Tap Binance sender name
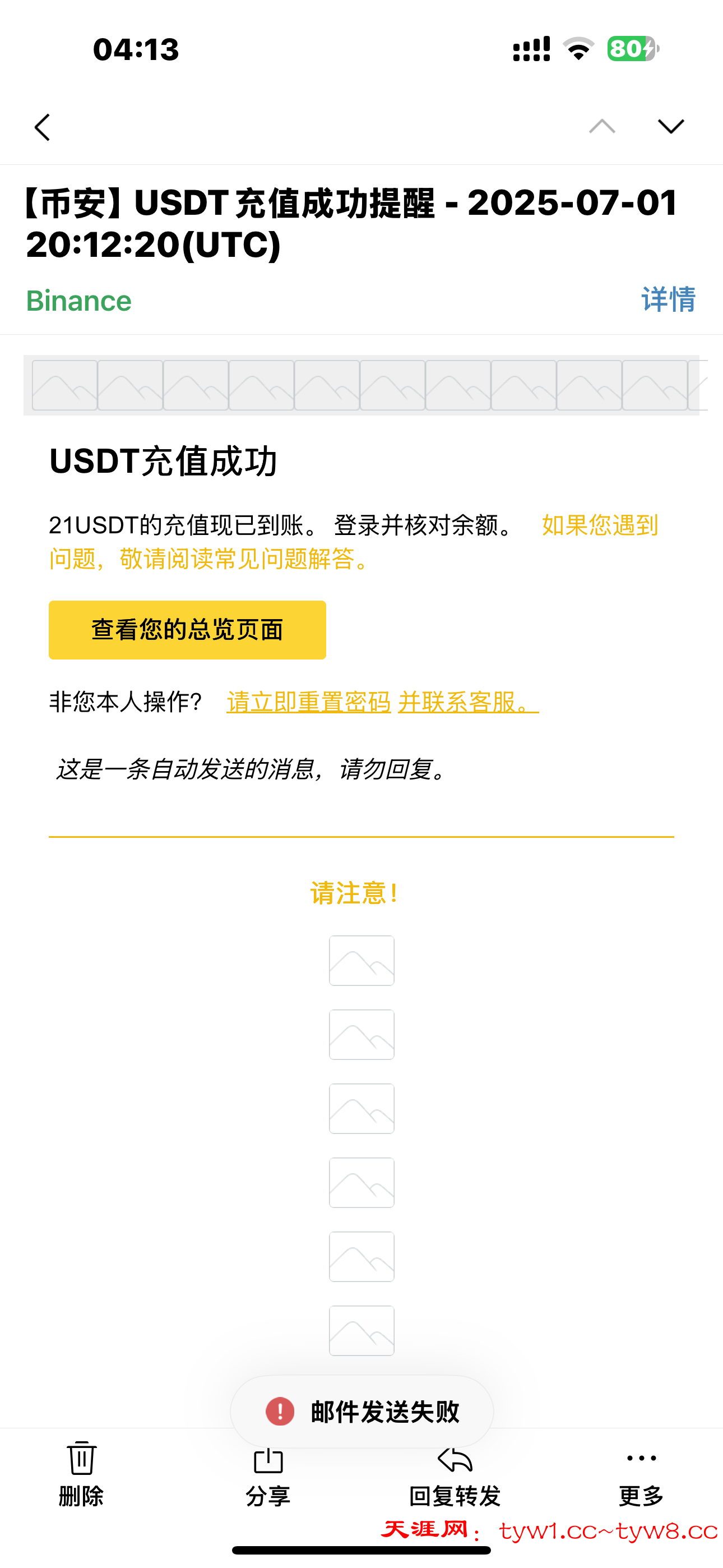Screen dimensions: 723x1568 point(78,301)
